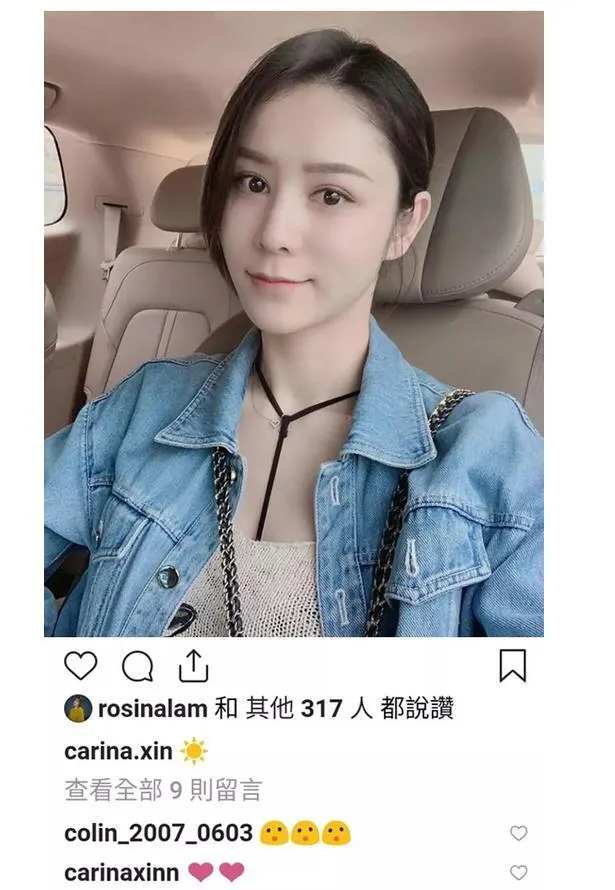
Task: View all 9 comments
Action: (163, 791)
